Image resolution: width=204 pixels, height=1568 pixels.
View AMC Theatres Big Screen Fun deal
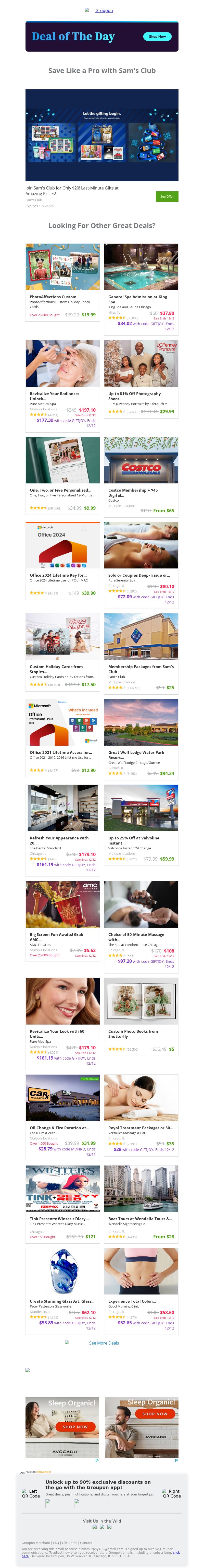(62, 905)
